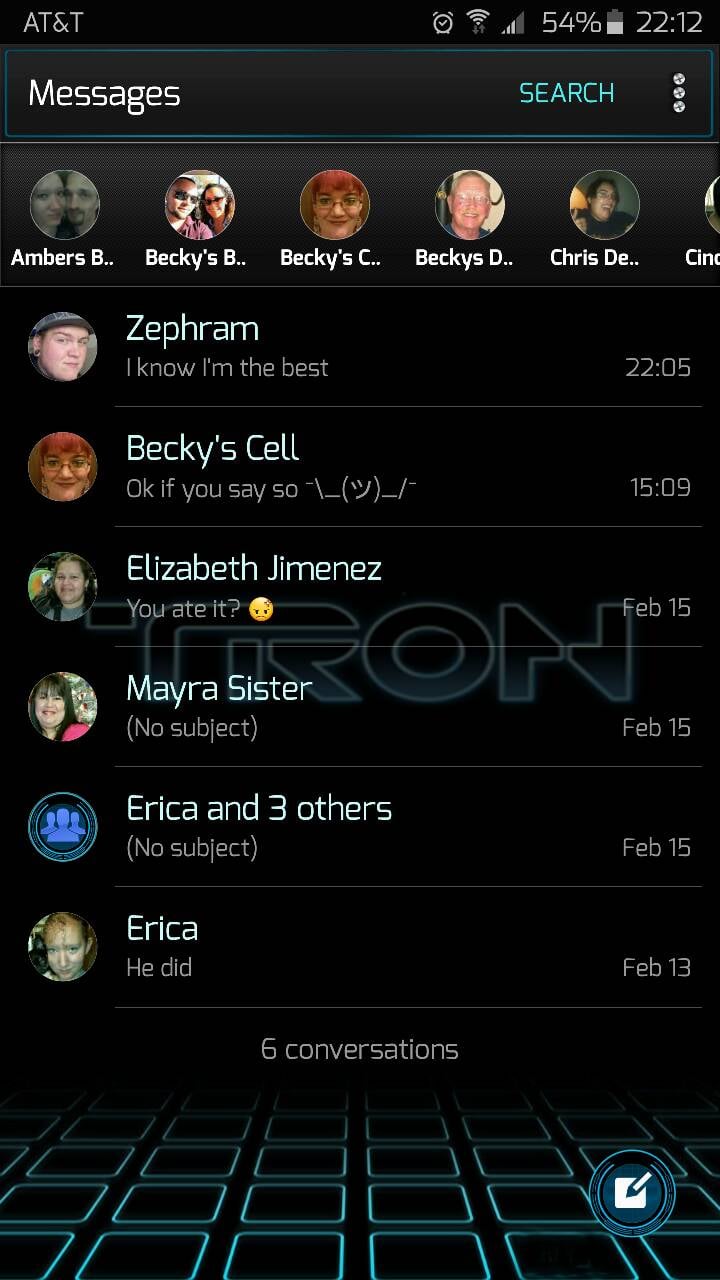Open Becky's Cell conversation thread

(x=400, y=467)
